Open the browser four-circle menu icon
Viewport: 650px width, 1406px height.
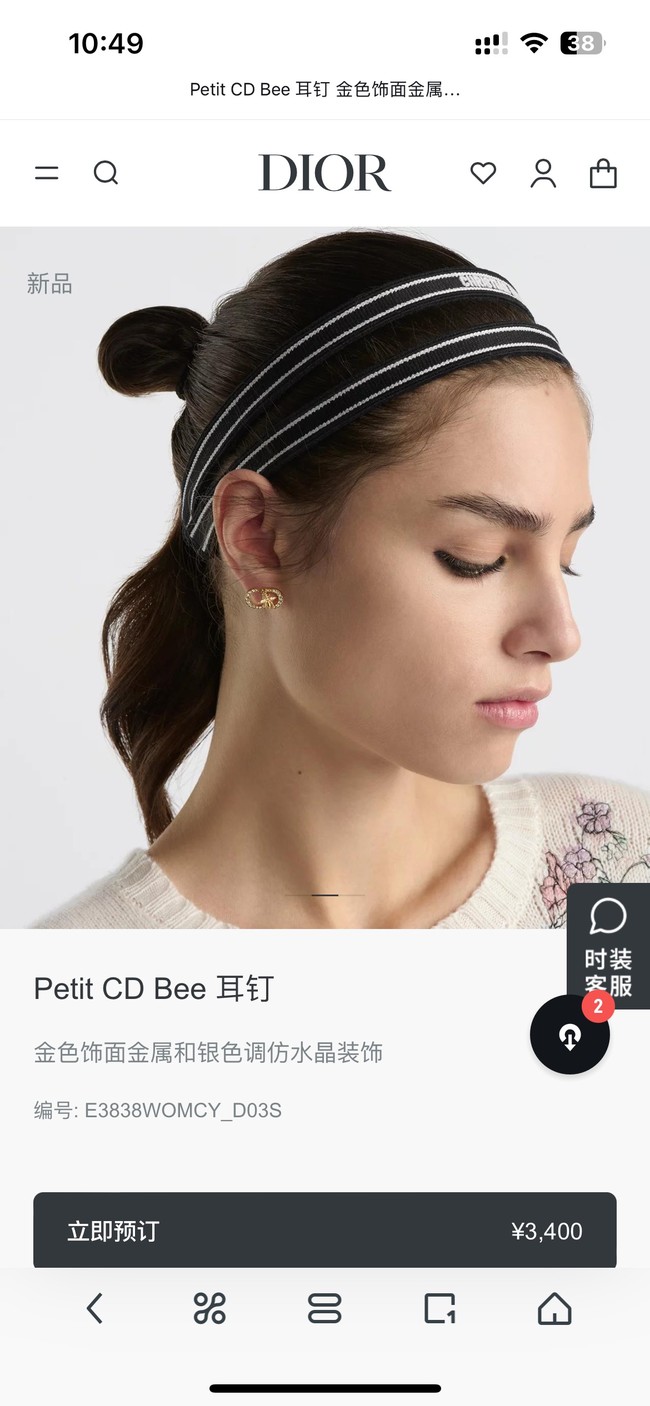209,1308
